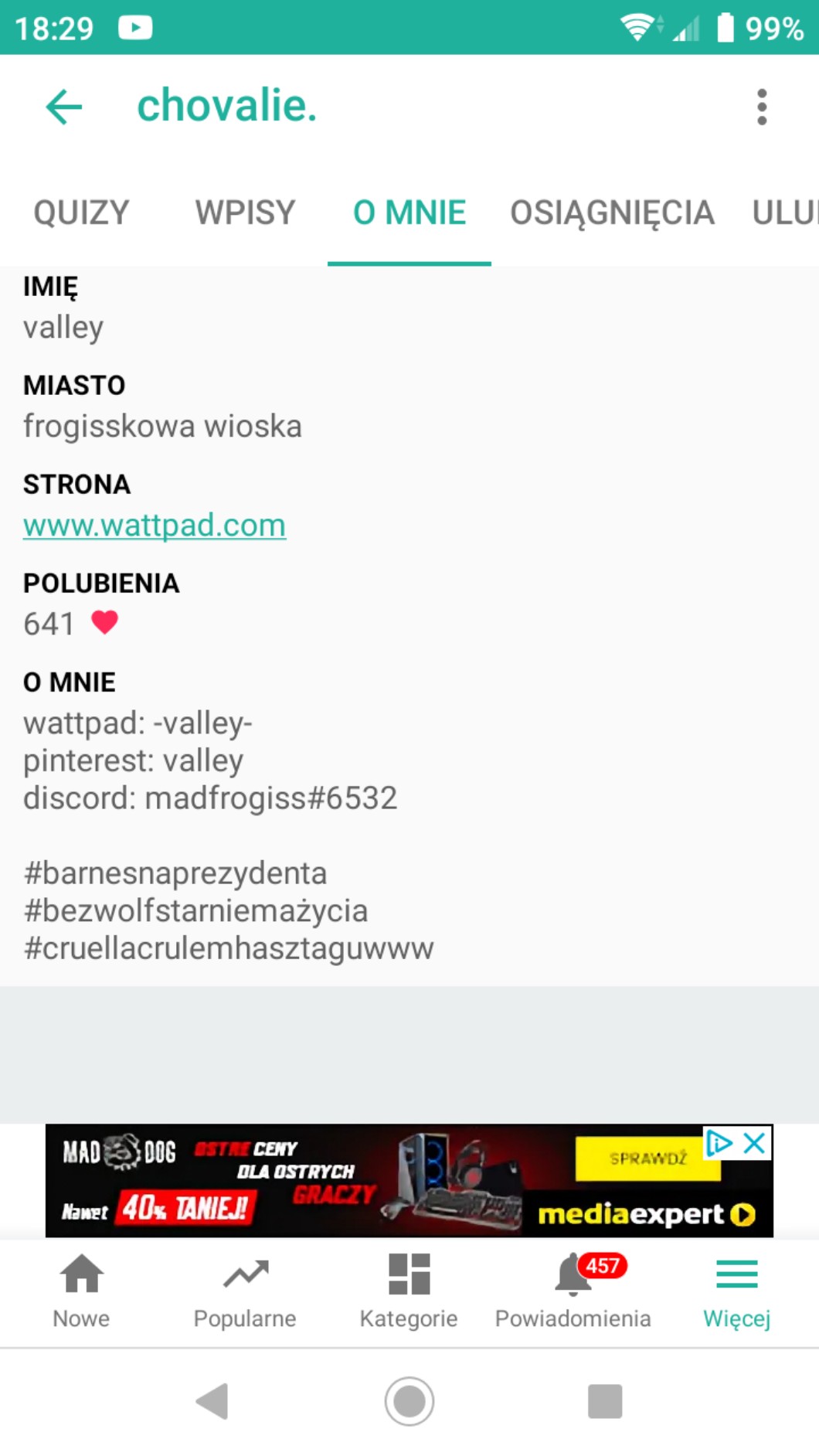This screenshot has width=819, height=1456.
Task: Go back from chovalie. profile
Action: (64, 107)
